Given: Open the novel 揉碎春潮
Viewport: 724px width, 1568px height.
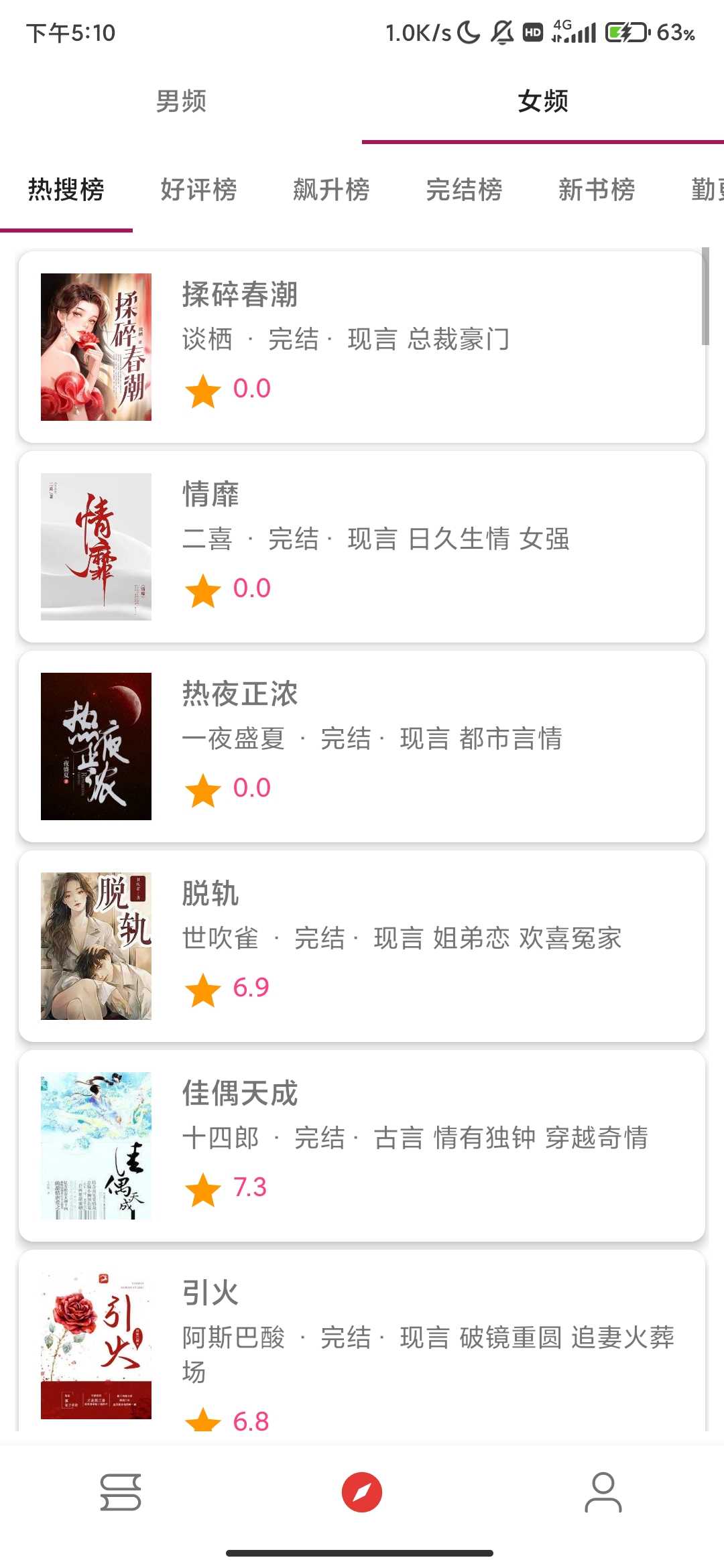Looking at the screenshot, I should click(362, 346).
